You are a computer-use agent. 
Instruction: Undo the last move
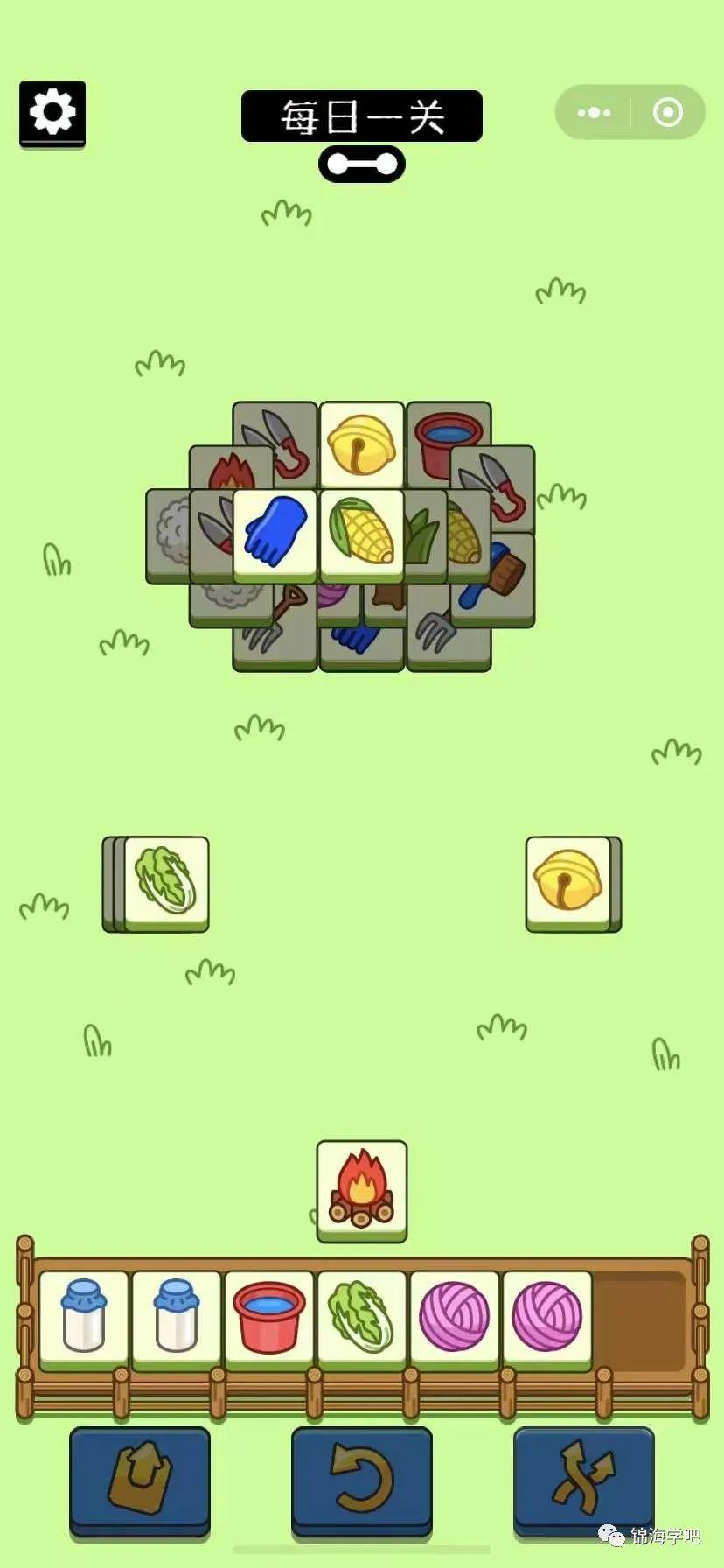(x=362, y=1479)
